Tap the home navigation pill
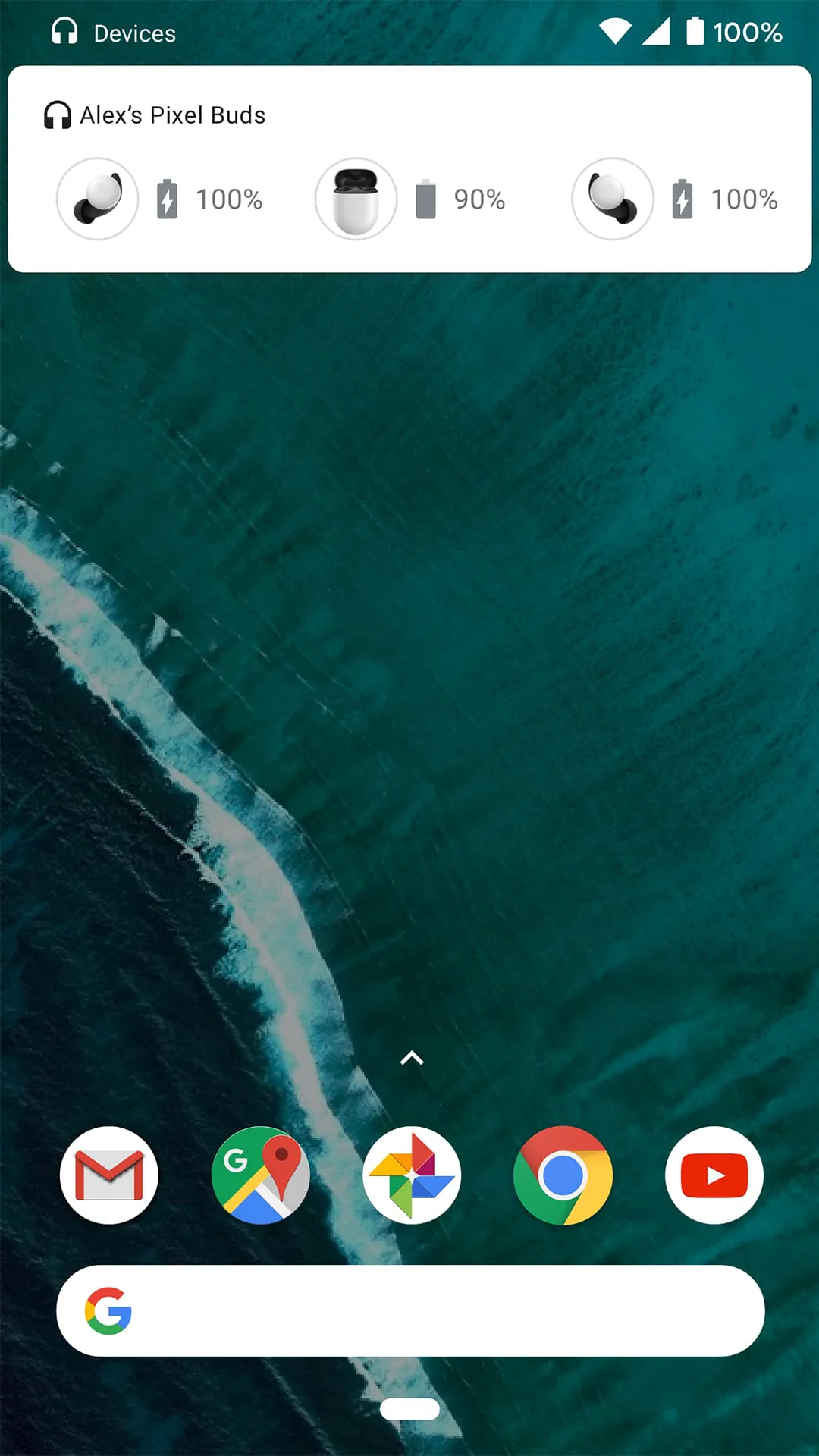The height and width of the screenshot is (1456, 819). [x=409, y=1409]
